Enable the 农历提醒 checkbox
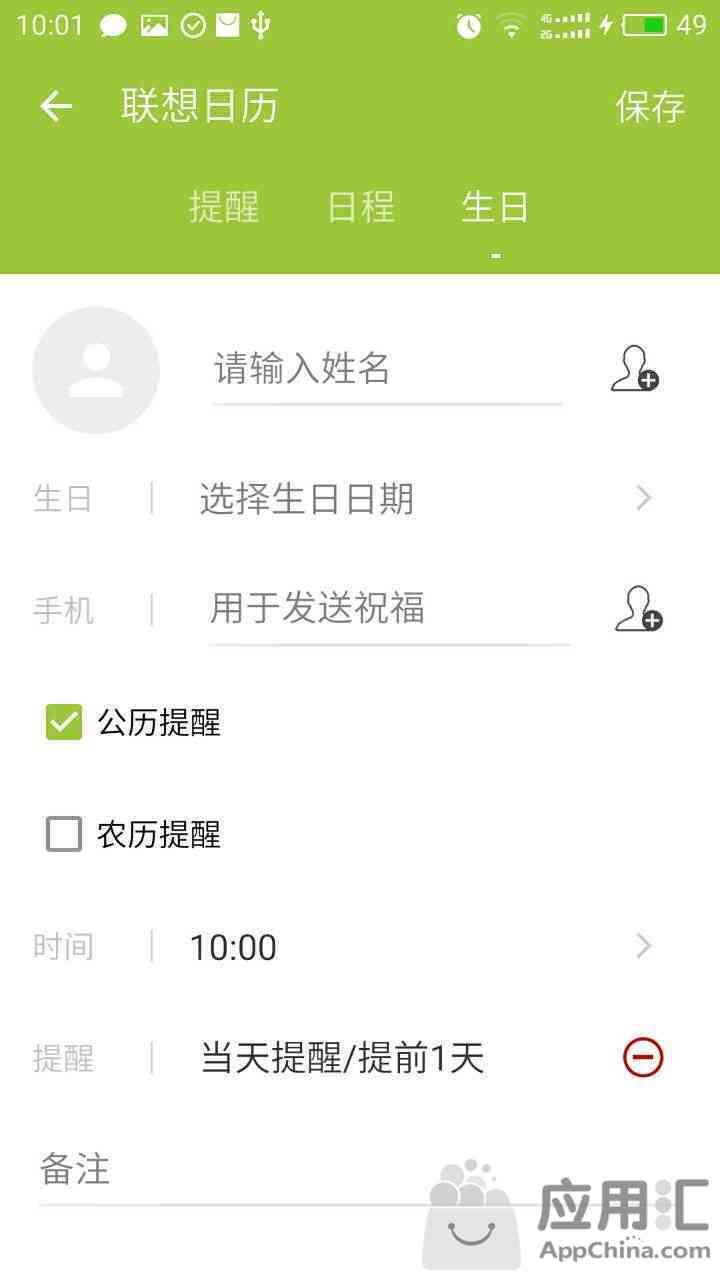This screenshot has width=720, height=1280. [64, 834]
